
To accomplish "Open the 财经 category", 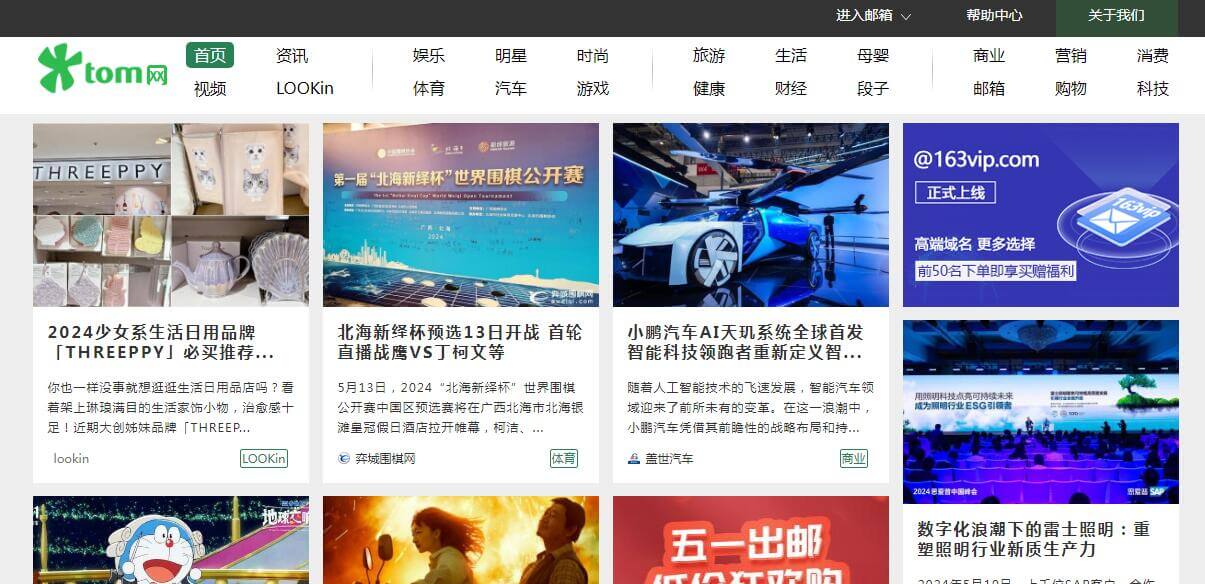I will click(791, 89).
